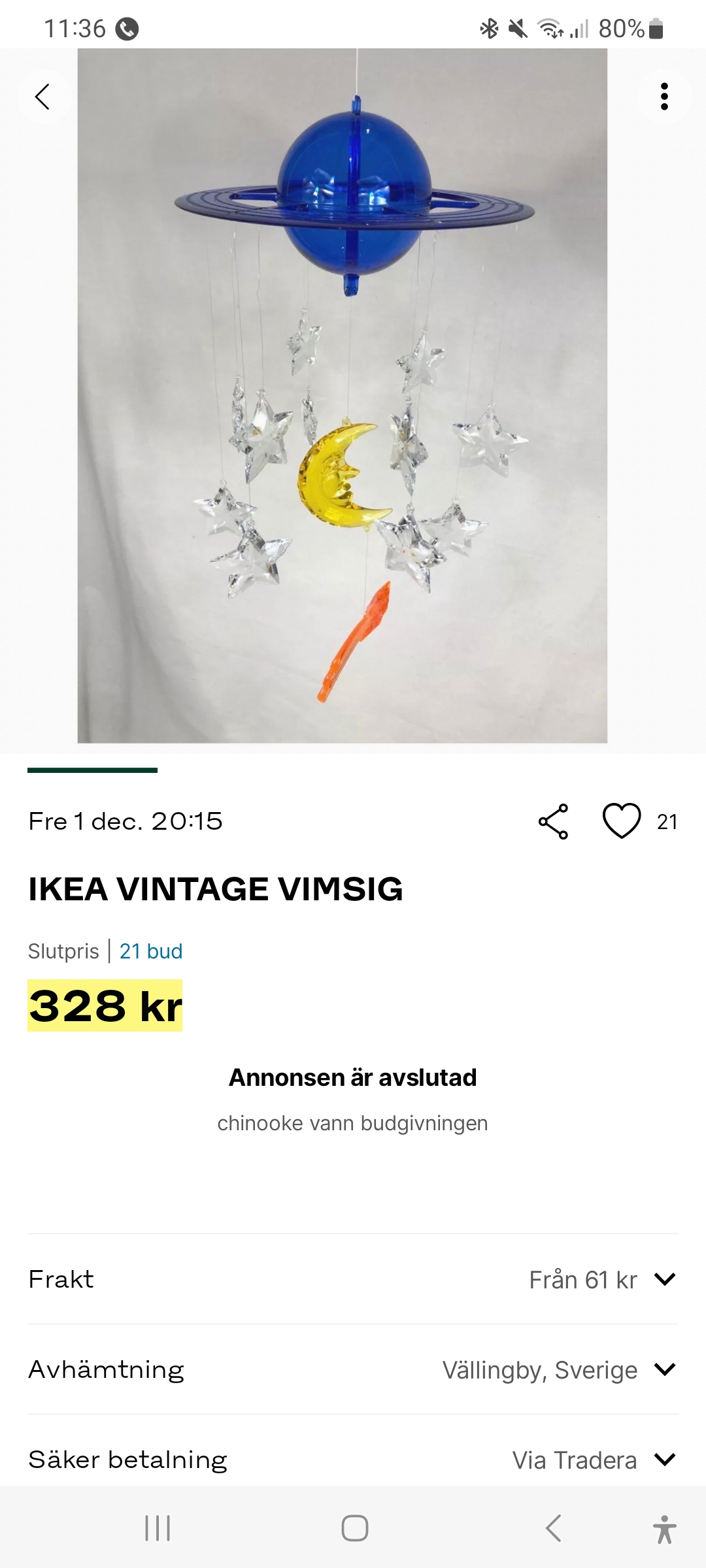Open the three-dot overflow menu

pyautogui.click(x=664, y=97)
